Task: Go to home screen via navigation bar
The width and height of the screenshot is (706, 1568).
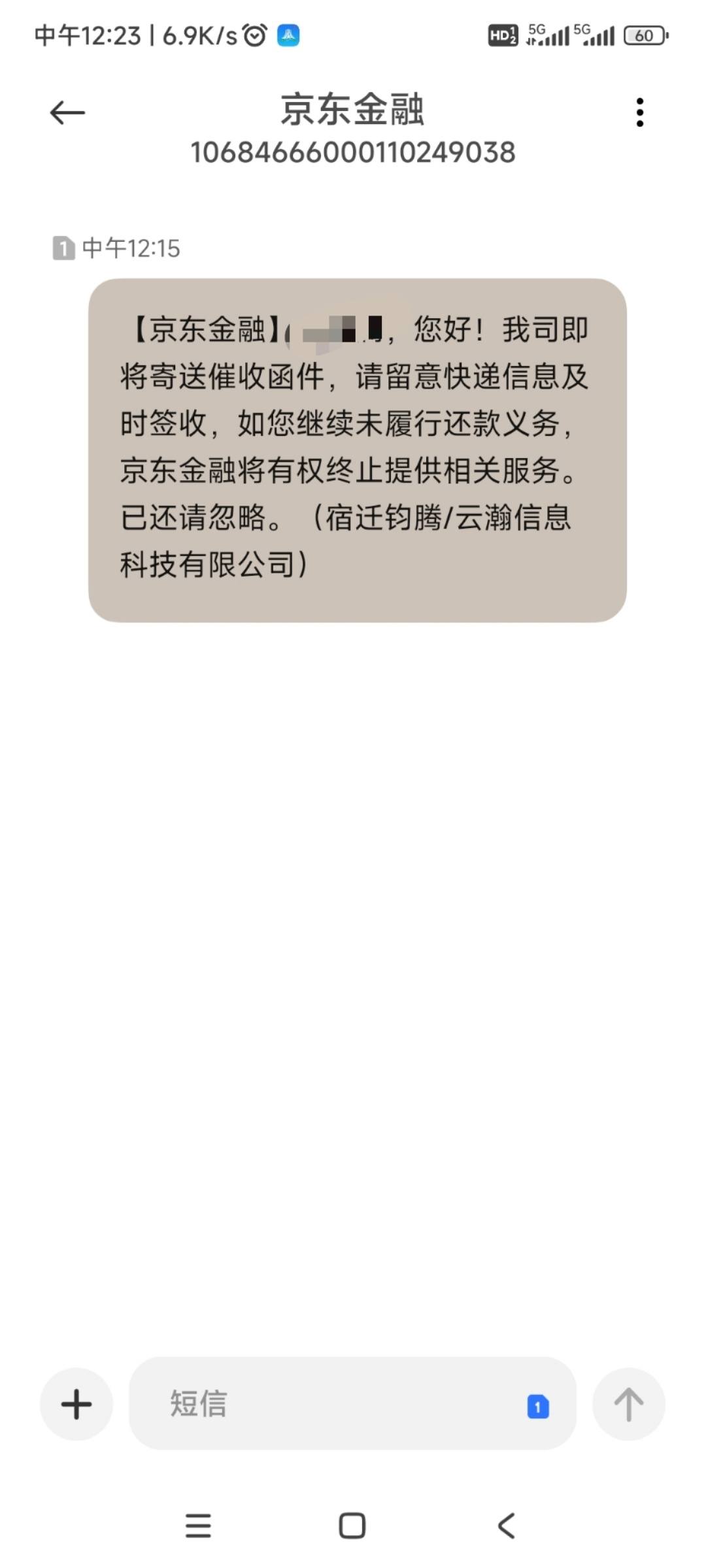Action: pos(352,1526)
